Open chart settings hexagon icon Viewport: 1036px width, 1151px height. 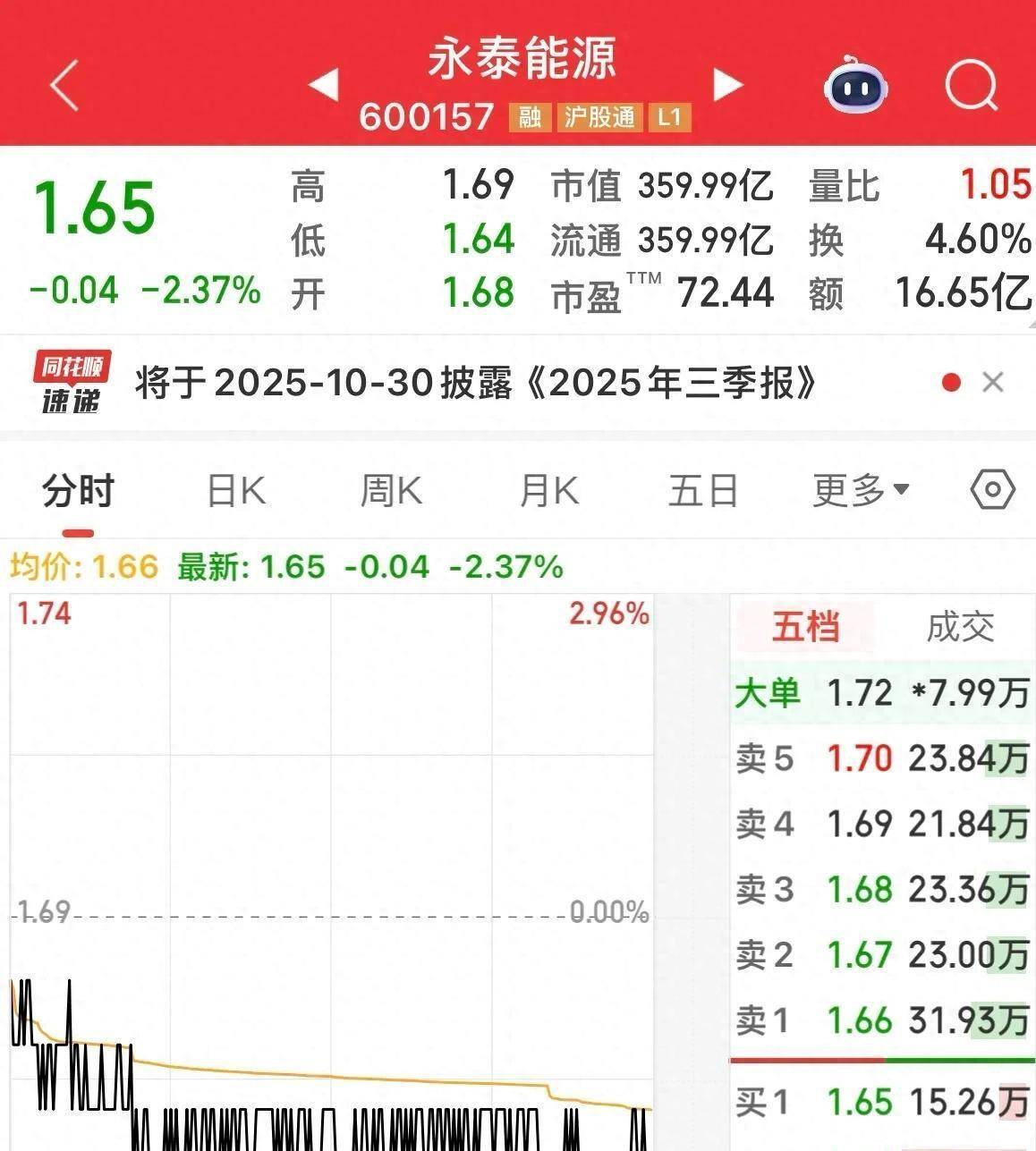pos(992,490)
